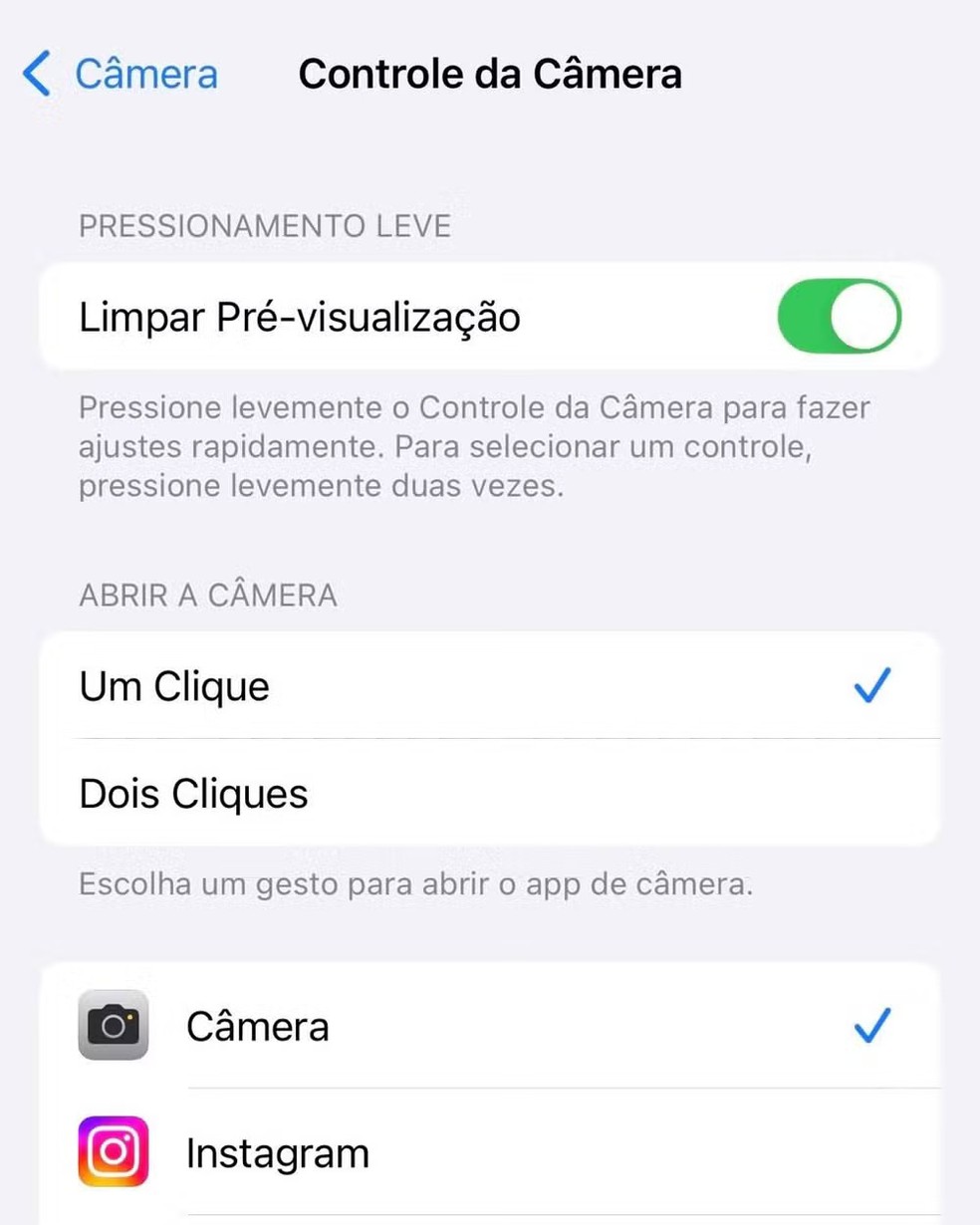Select the camera pictogram inside the Câmera row
The width and height of the screenshot is (980, 1225).
tap(113, 1026)
